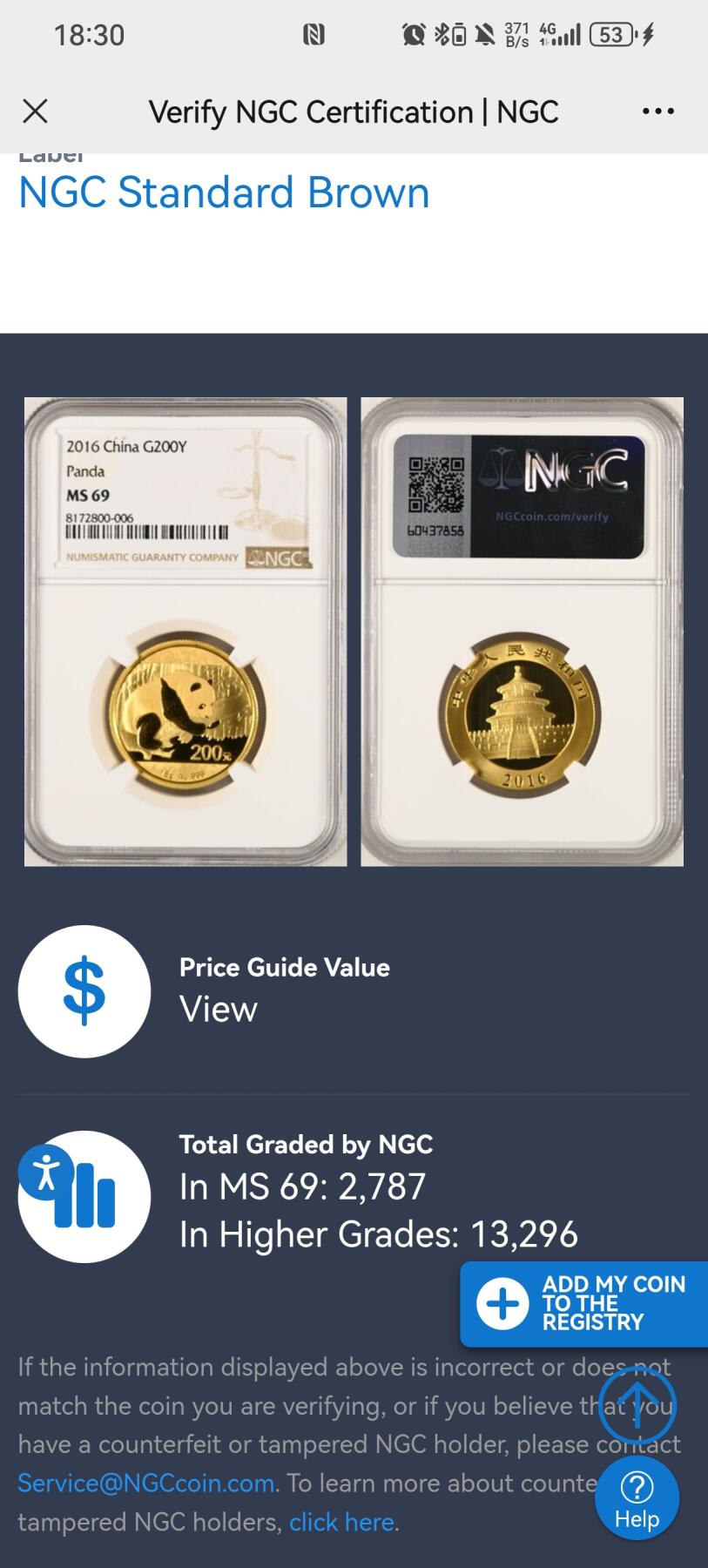
Task: Open the Help chat button
Action: [637, 1497]
